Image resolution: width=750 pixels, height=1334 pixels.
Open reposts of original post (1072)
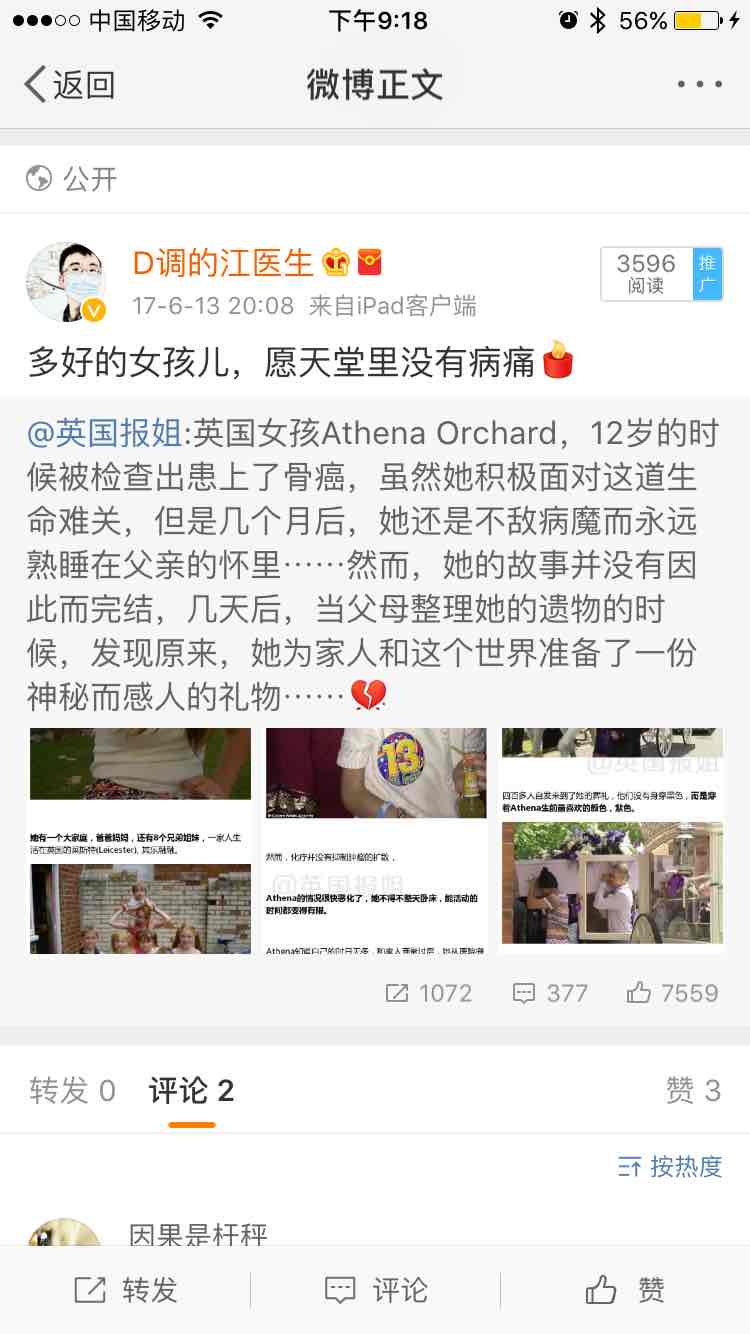[x=428, y=993]
